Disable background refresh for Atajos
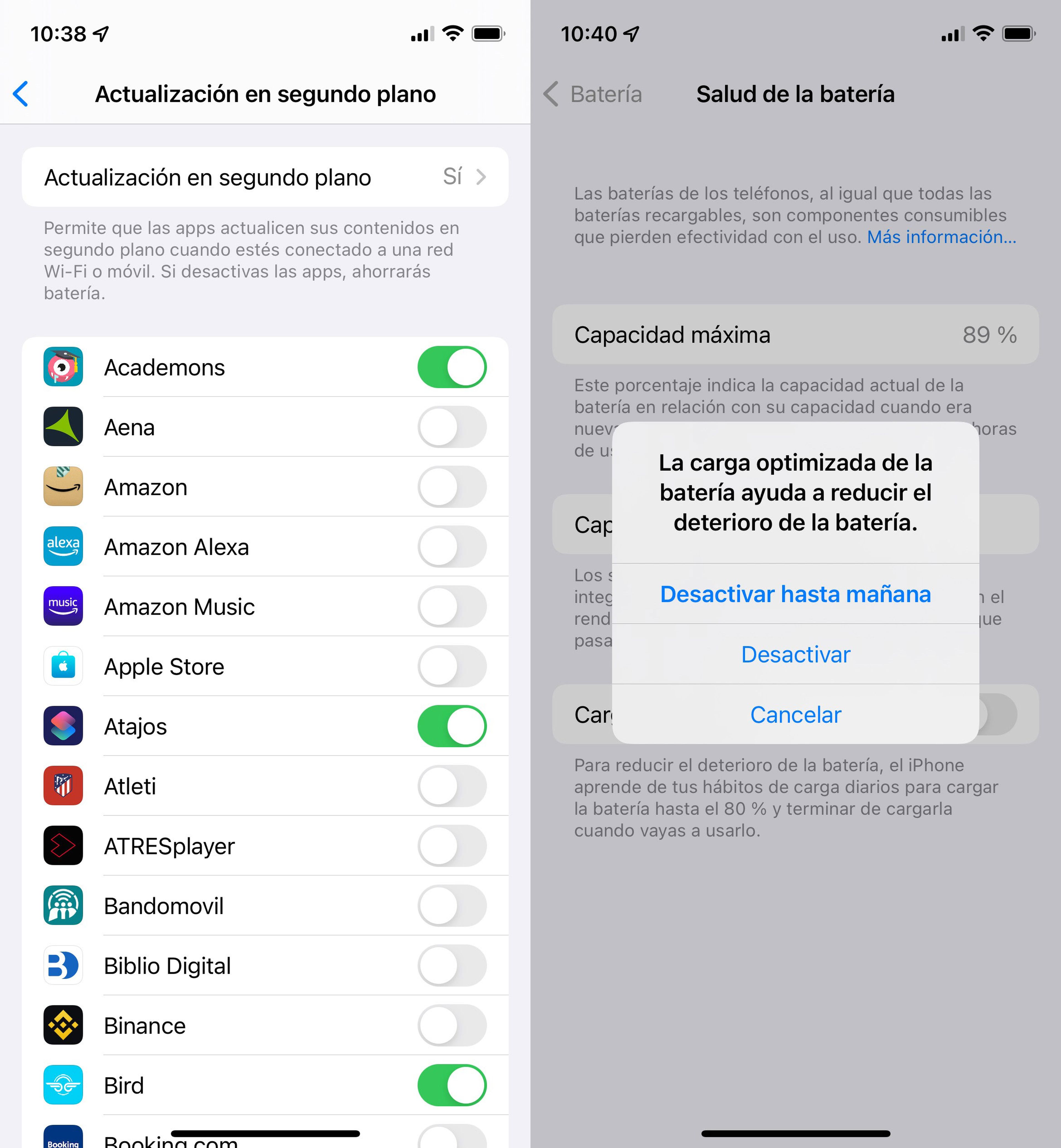1061x1148 pixels. pyautogui.click(x=451, y=726)
